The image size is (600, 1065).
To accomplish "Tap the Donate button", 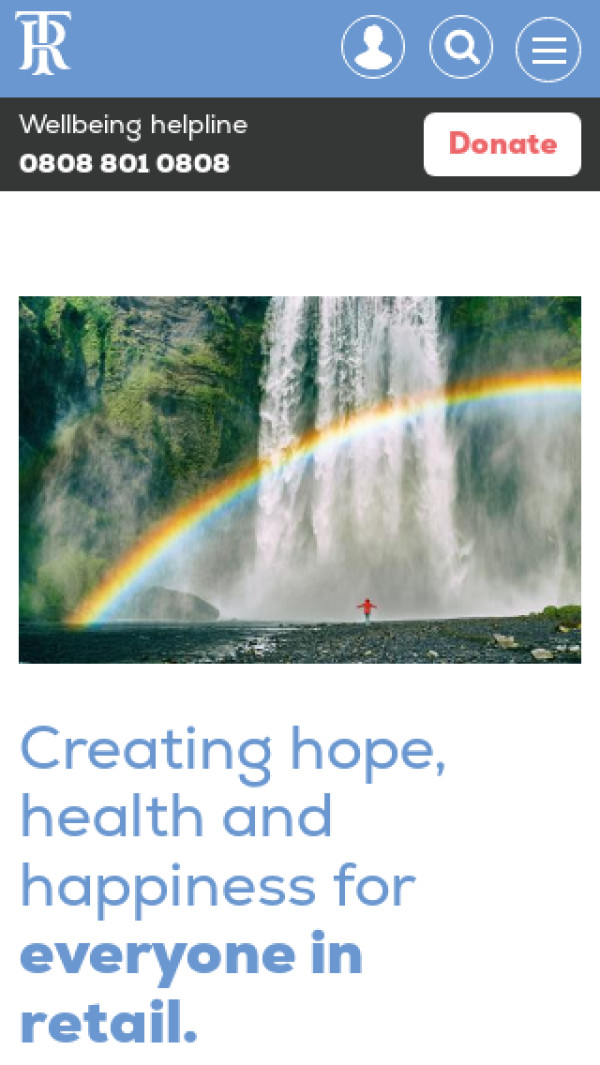I will [502, 144].
